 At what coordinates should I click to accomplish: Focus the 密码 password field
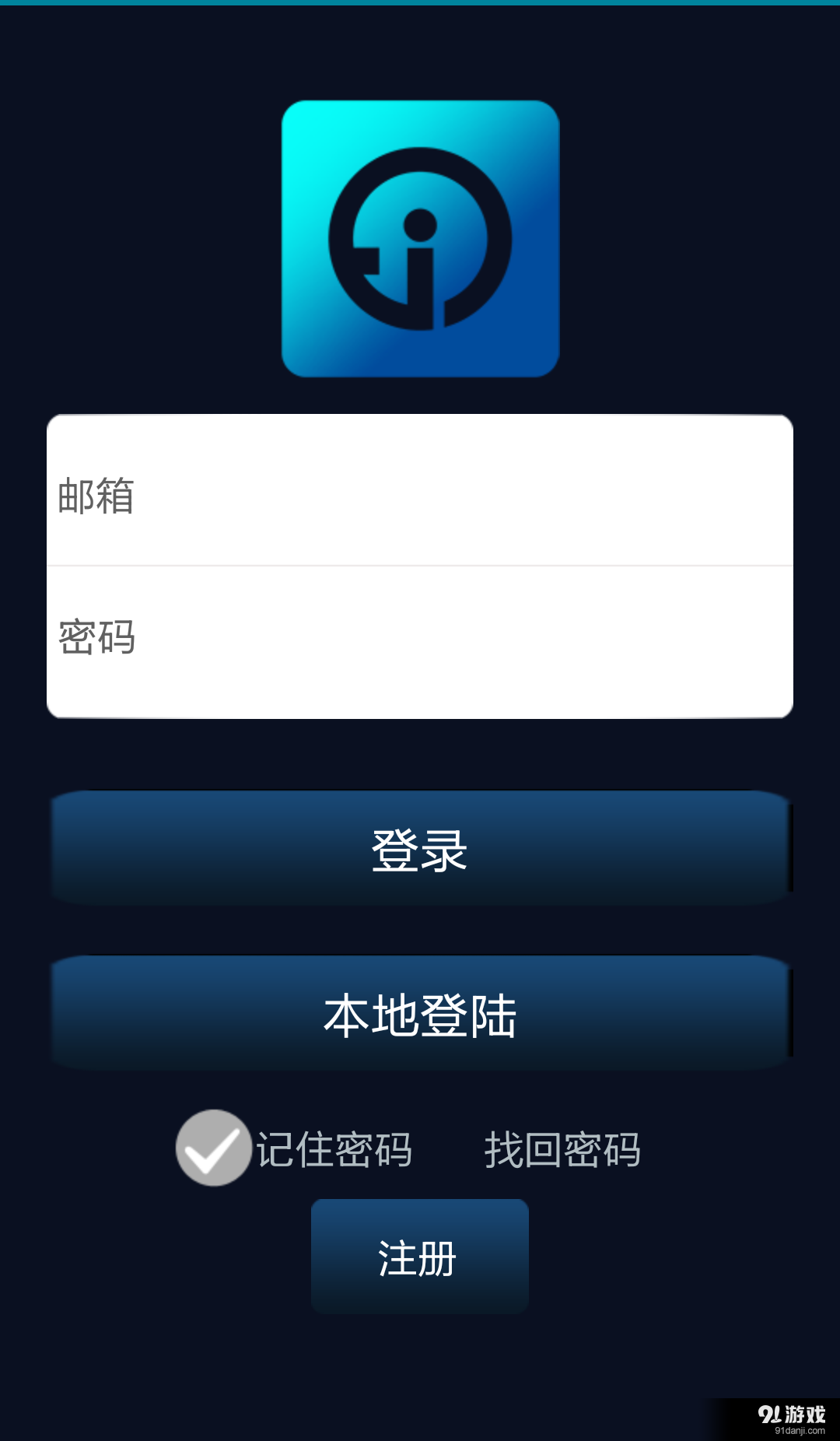point(420,638)
